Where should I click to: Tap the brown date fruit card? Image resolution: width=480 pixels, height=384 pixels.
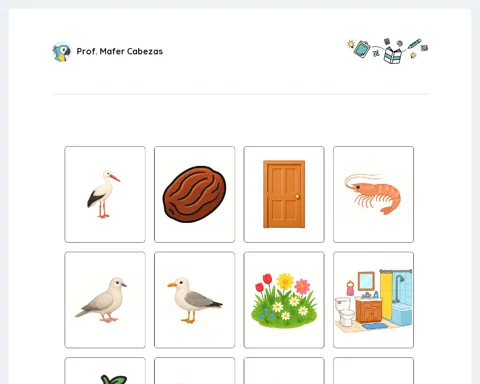194,194
